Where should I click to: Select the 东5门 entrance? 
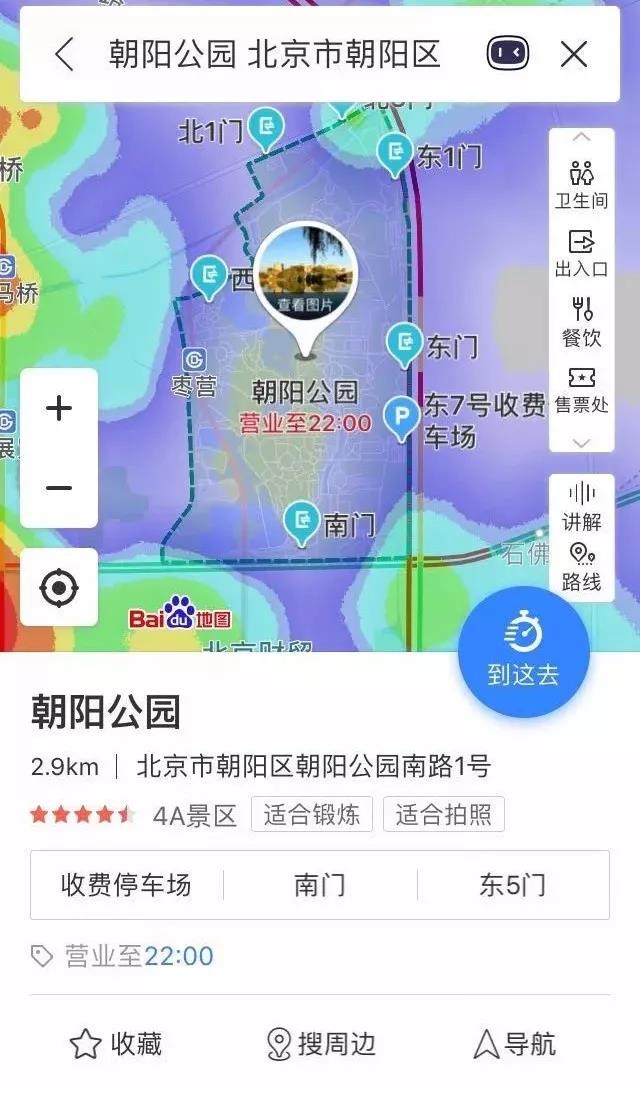(512, 885)
